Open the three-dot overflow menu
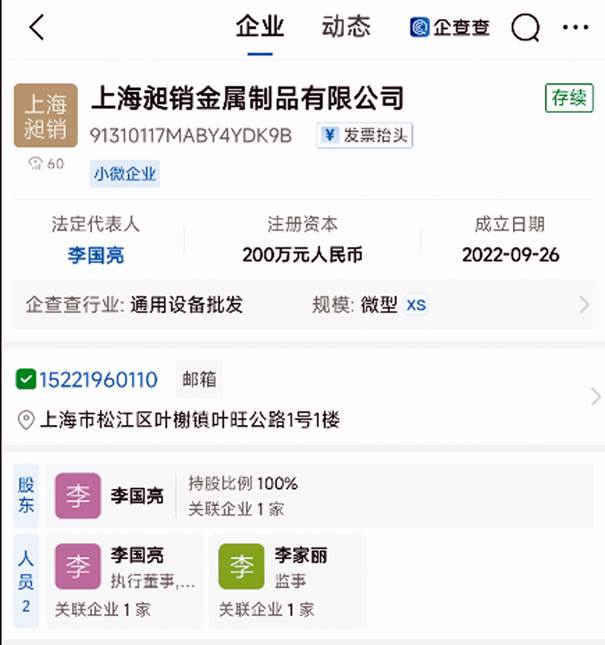The height and width of the screenshot is (645, 605). [576, 28]
